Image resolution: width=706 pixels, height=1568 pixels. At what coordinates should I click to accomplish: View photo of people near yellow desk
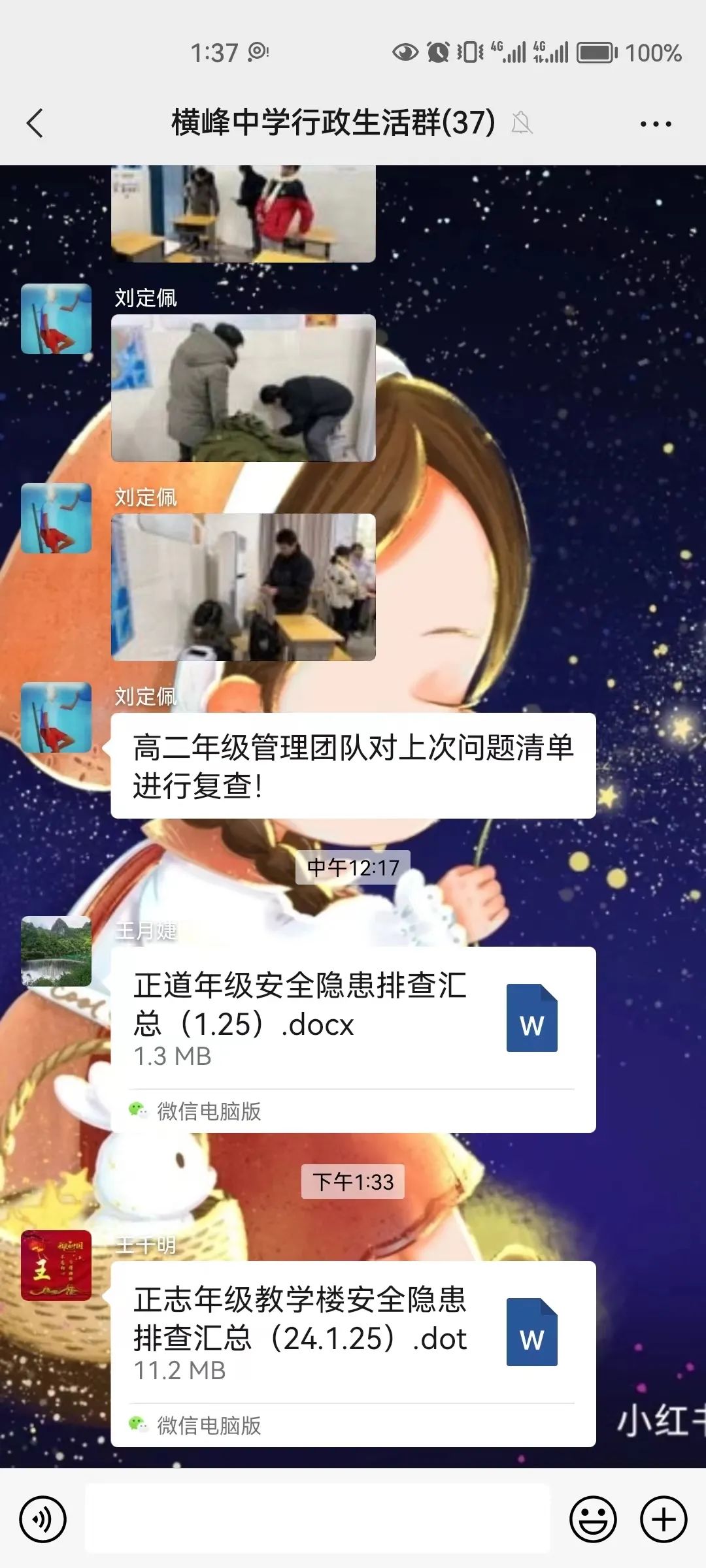pyautogui.click(x=243, y=587)
